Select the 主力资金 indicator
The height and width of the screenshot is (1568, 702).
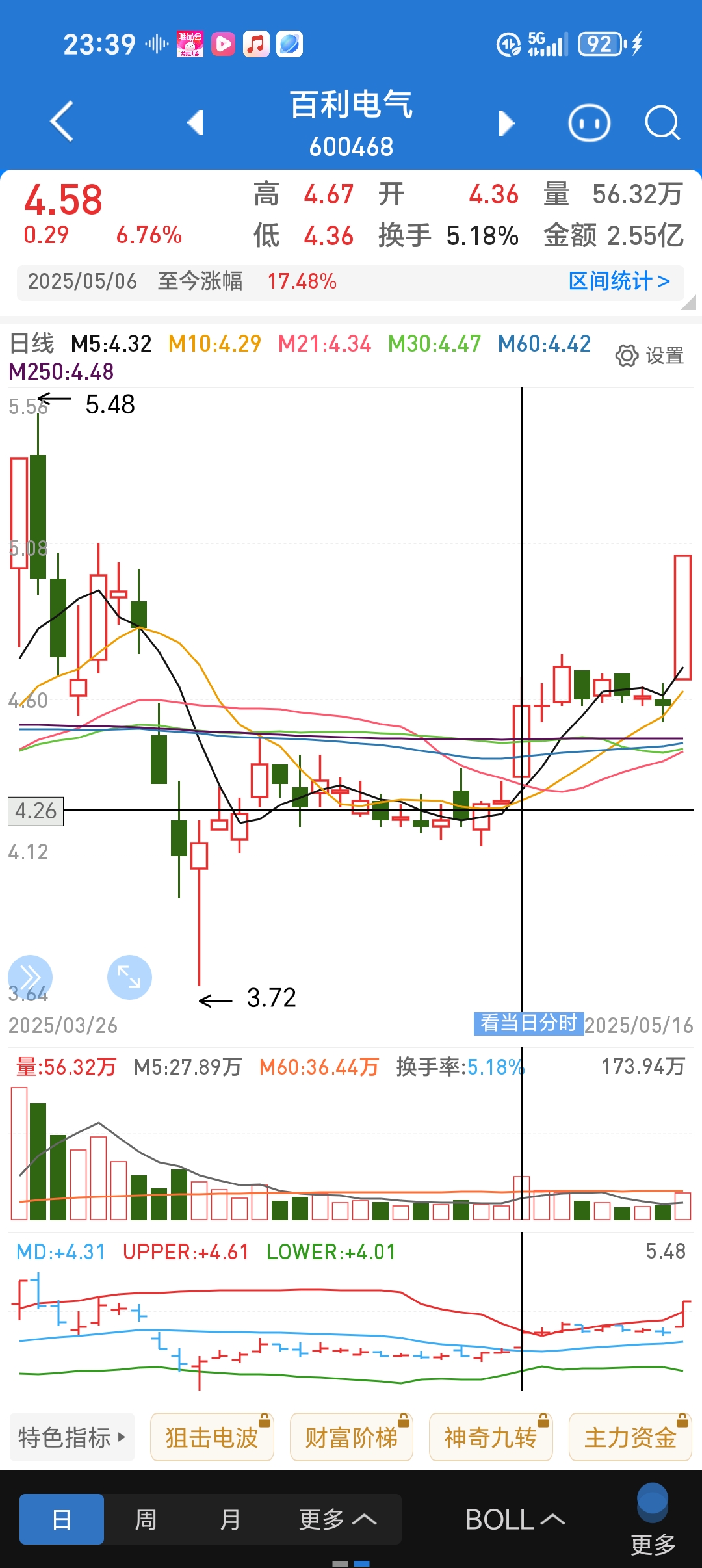click(x=630, y=1437)
